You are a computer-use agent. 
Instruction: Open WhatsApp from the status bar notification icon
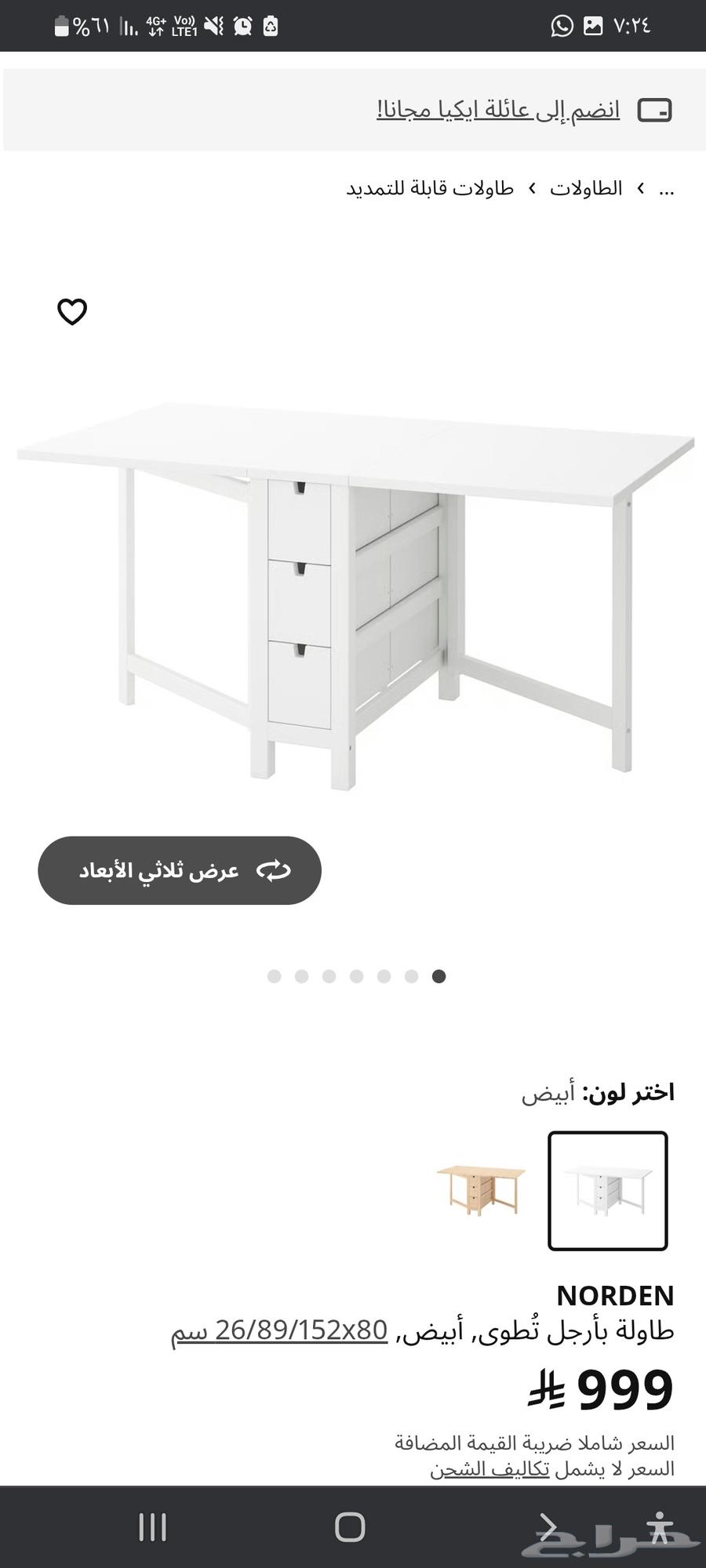[x=562, y=26]
